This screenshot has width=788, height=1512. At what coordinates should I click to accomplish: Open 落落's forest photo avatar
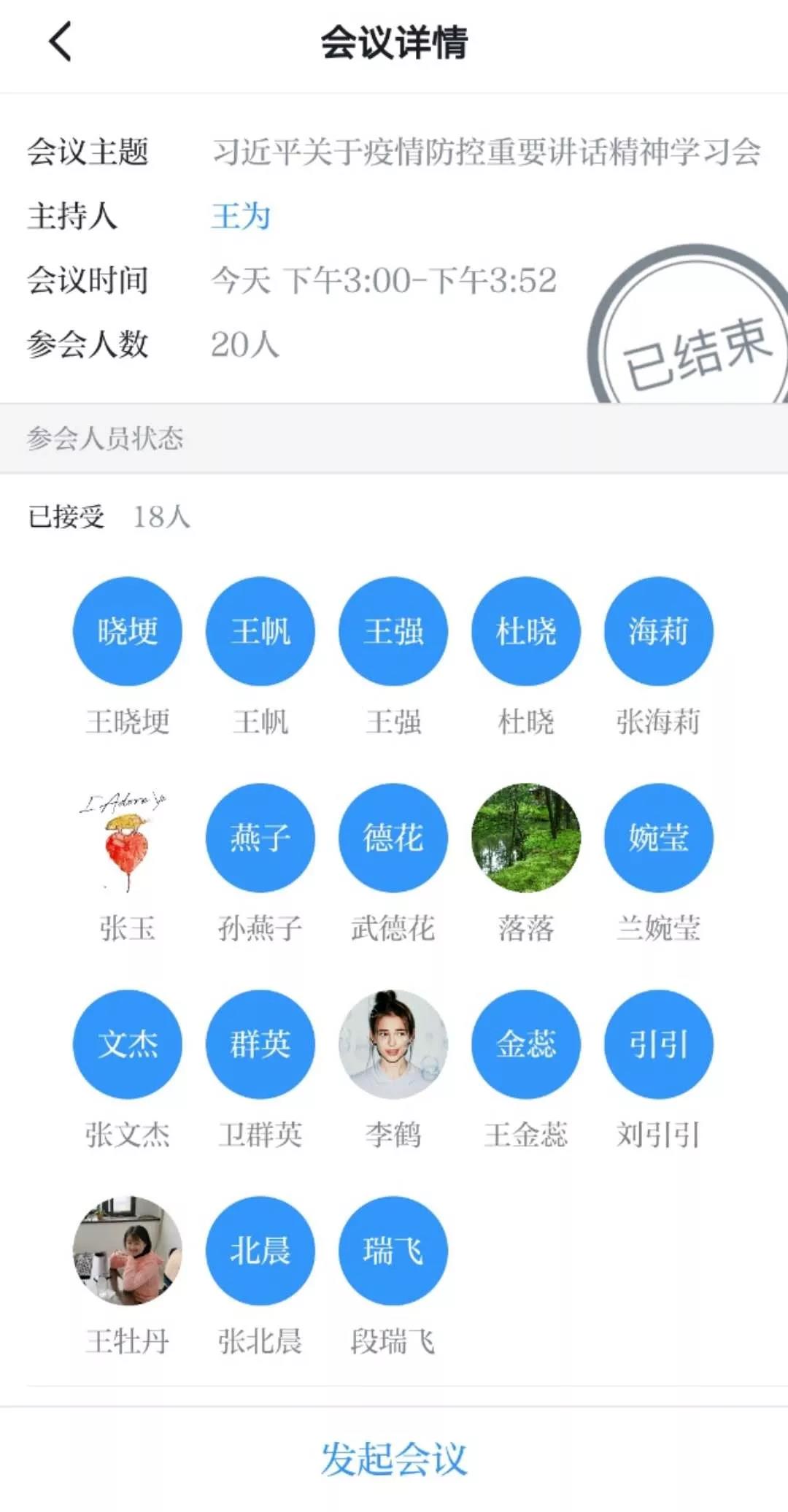pos(526,838)
